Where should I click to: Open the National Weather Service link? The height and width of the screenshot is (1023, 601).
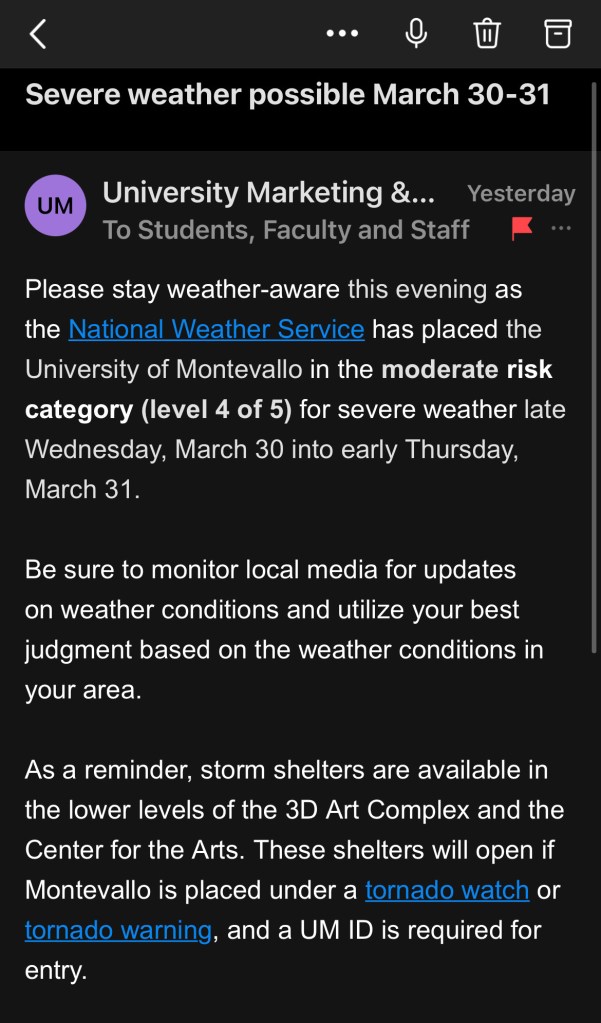click(216, 329)
